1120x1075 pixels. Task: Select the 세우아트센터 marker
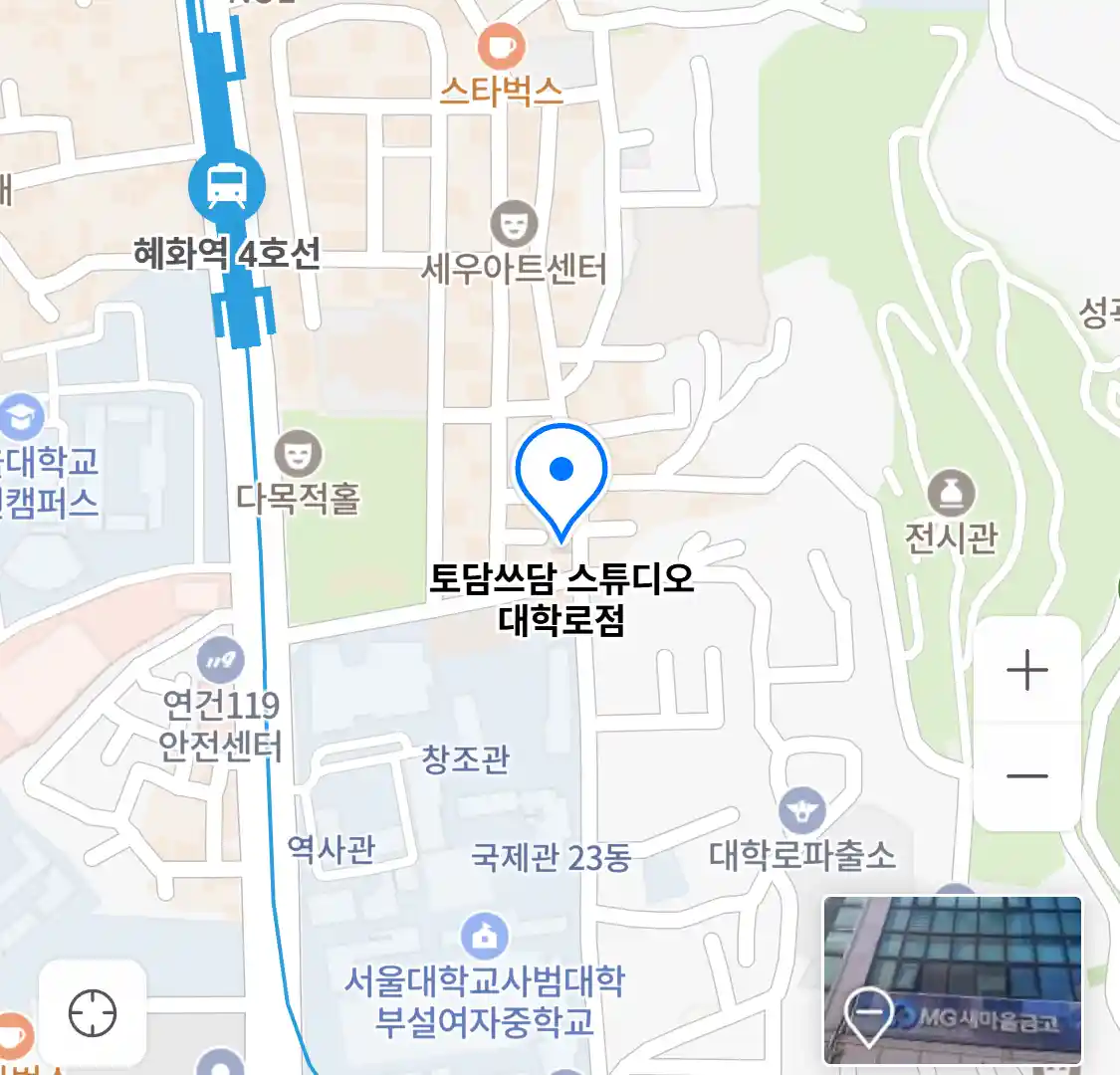click(x=513, y=225)
